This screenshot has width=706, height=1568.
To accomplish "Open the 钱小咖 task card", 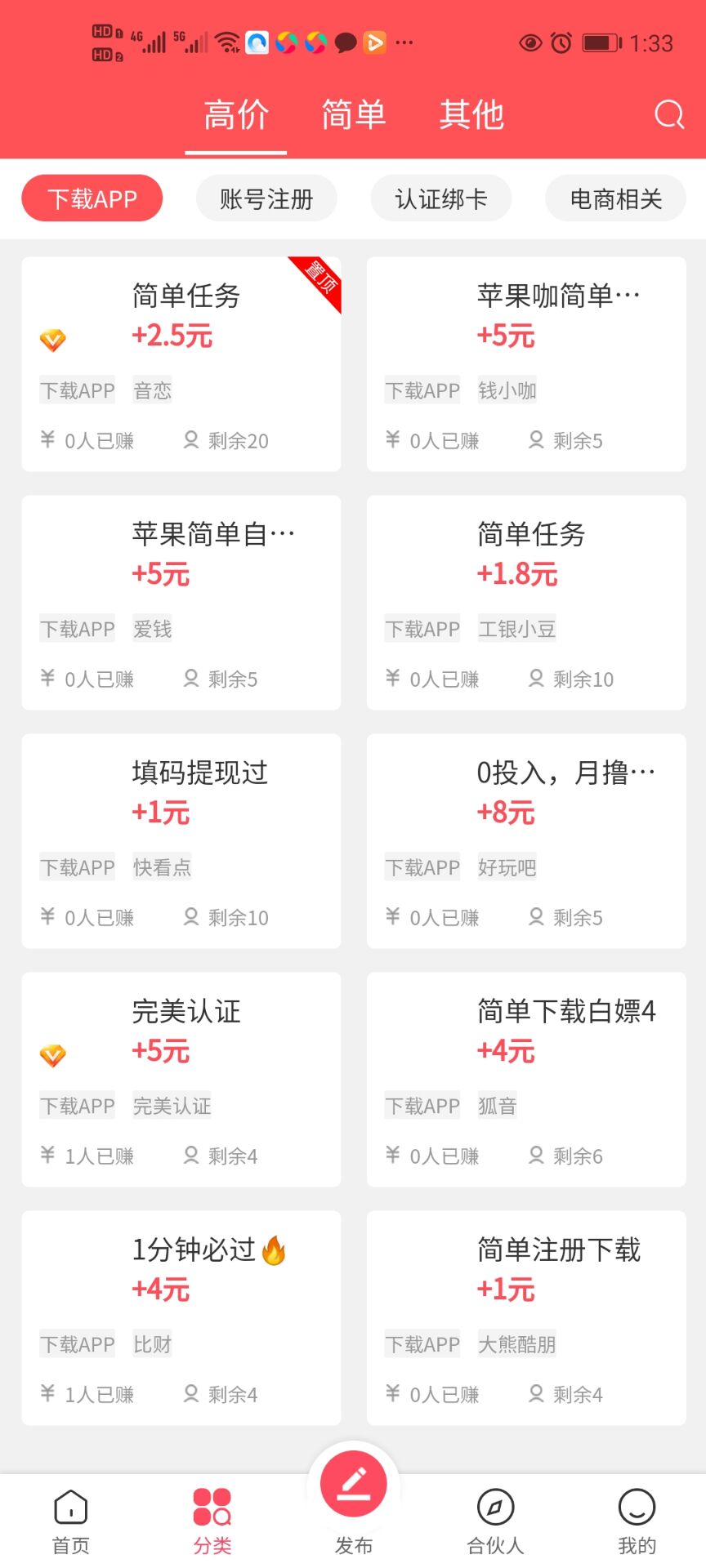I will (x=526, y=364).
